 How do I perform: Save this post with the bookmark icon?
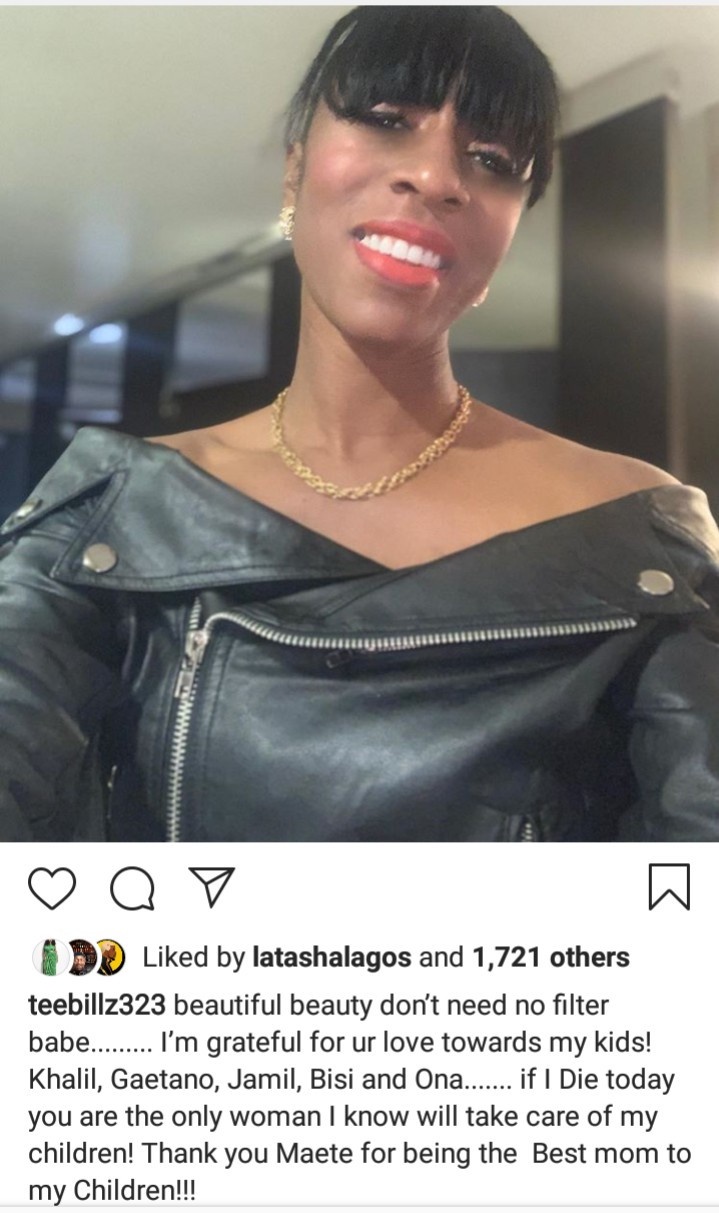669,887
